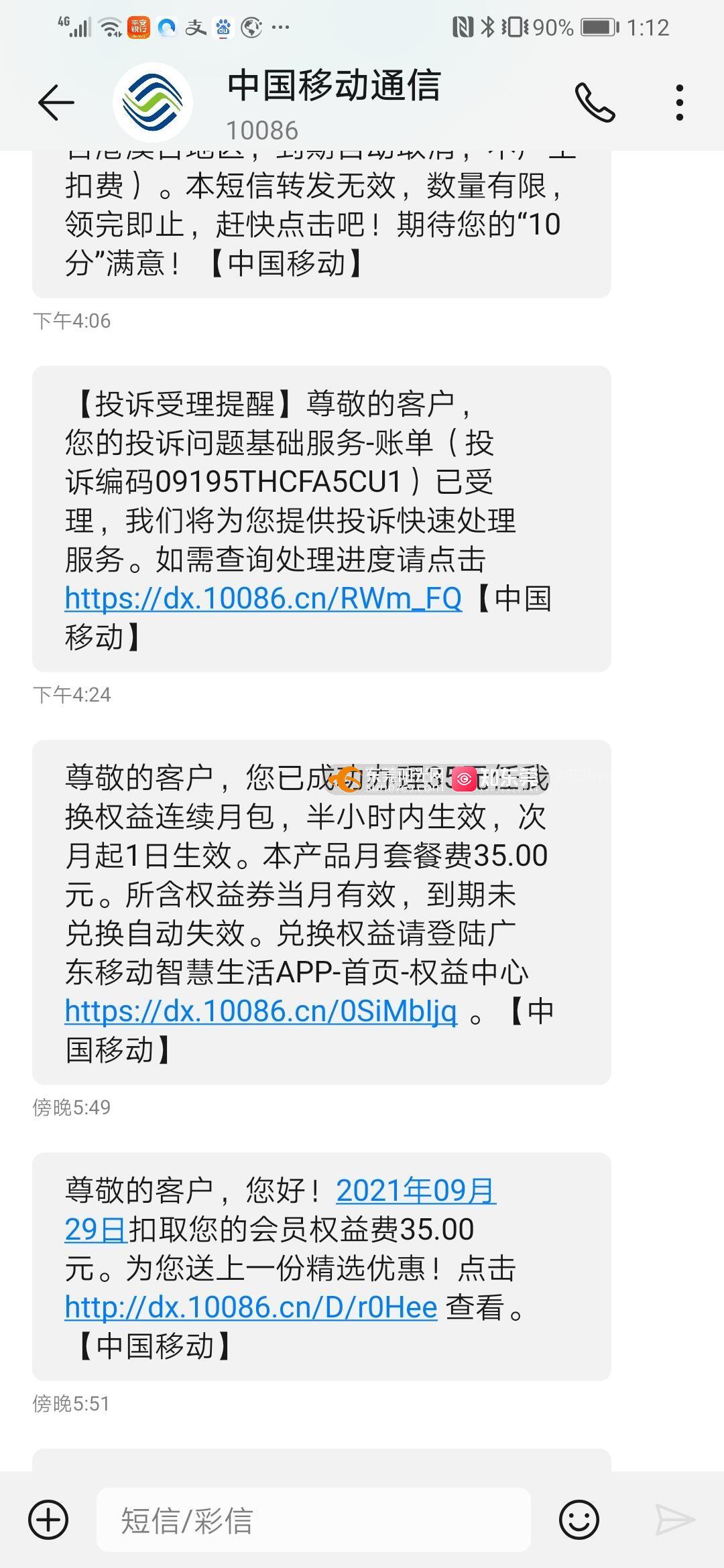Open the China Mobile contact avatar
The height and width of the screenshot is (1568, 724).
[153, 103]
